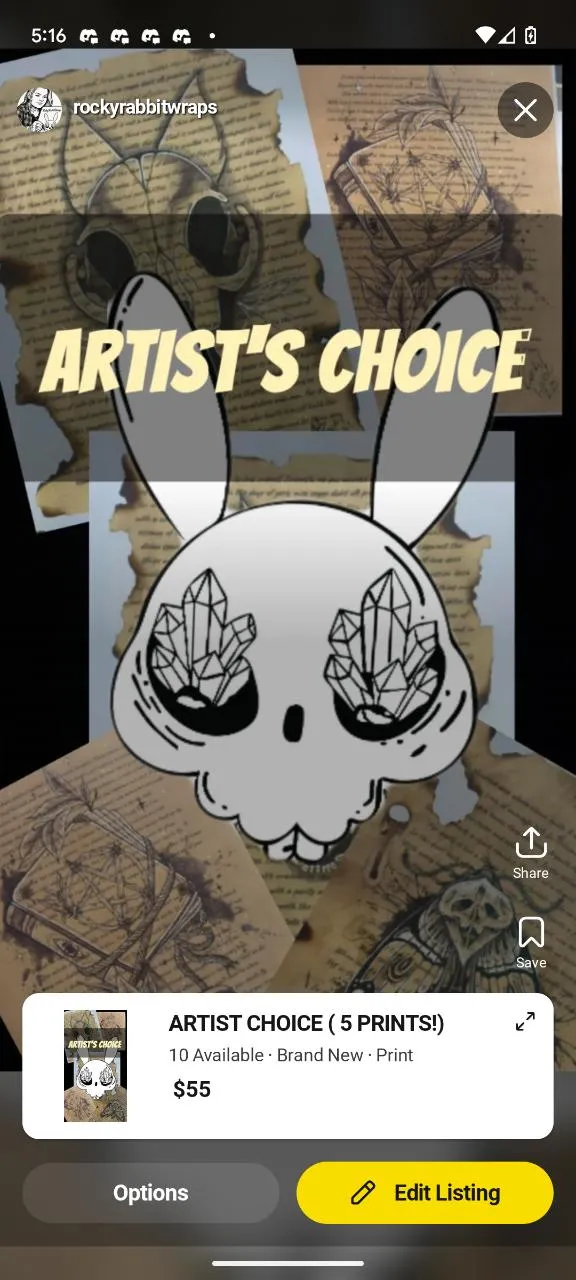Save this listing with the bookmark
This screenshot has height=1280, width=576.
tap(530, 942)
